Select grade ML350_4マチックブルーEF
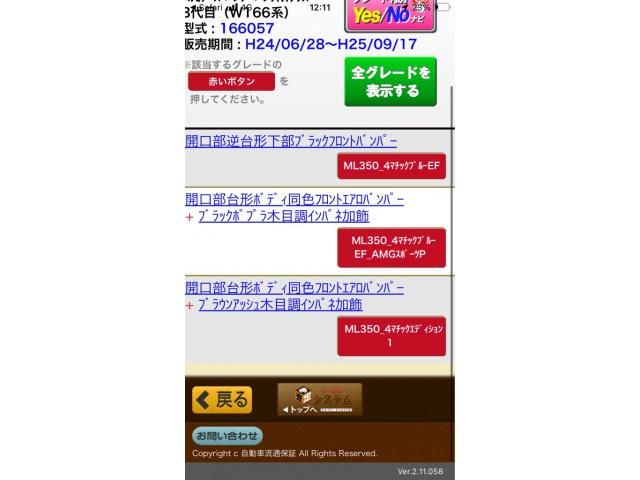Image resolution: width=640 pixels, height=480 pixels. 391,166
